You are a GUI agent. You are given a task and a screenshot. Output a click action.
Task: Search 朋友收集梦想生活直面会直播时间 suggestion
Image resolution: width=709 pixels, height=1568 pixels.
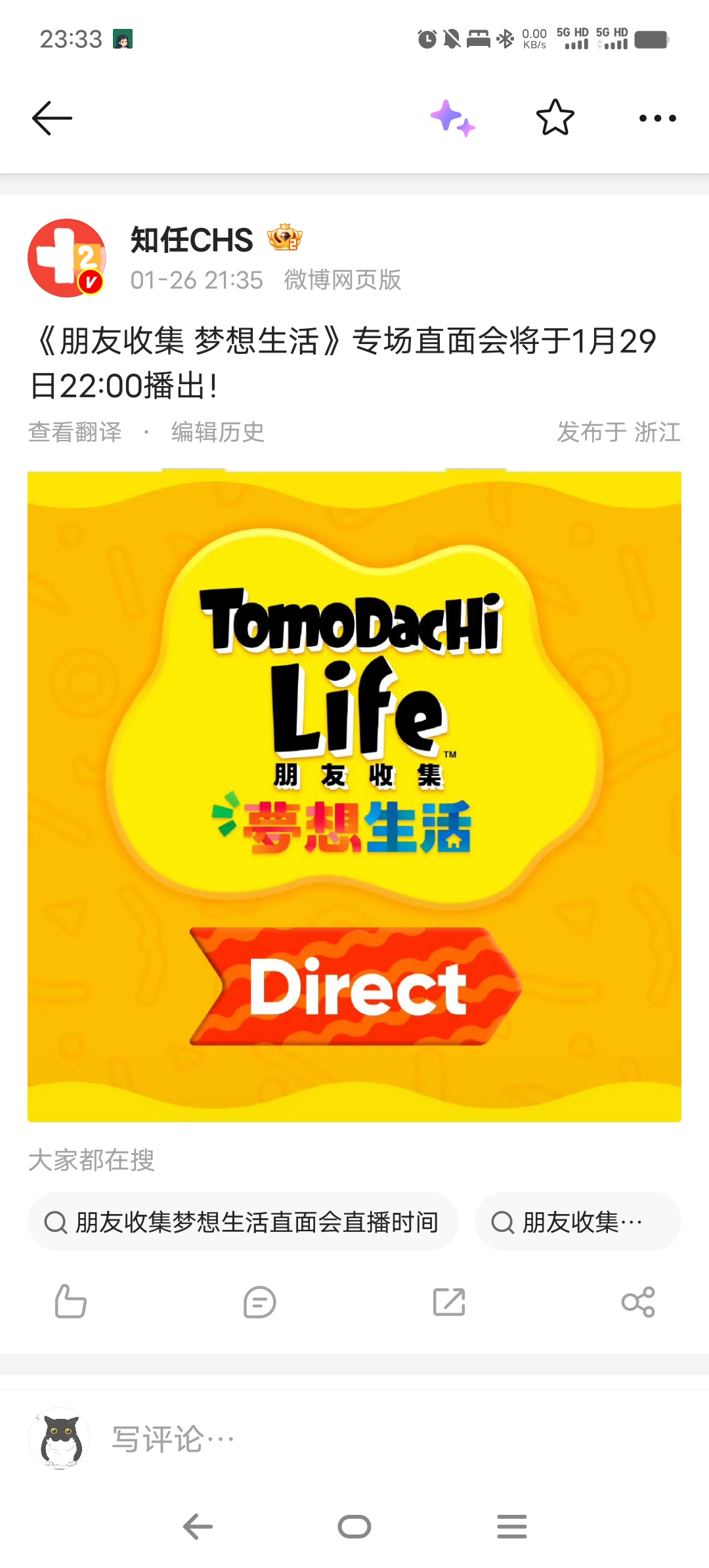(x=243, y=1222)
